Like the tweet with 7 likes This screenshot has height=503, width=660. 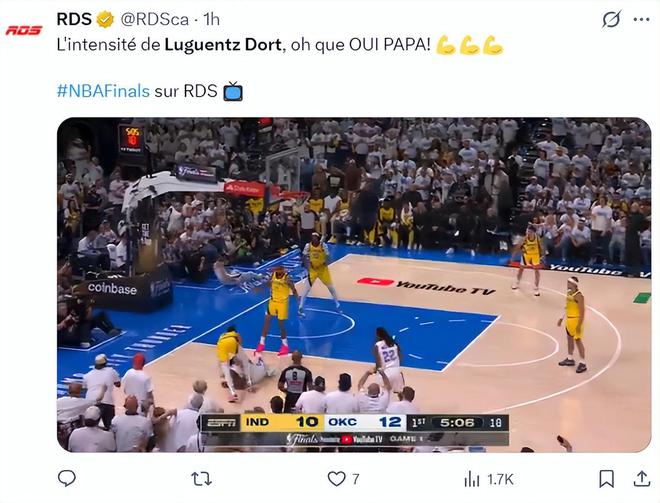click(338, 479)
